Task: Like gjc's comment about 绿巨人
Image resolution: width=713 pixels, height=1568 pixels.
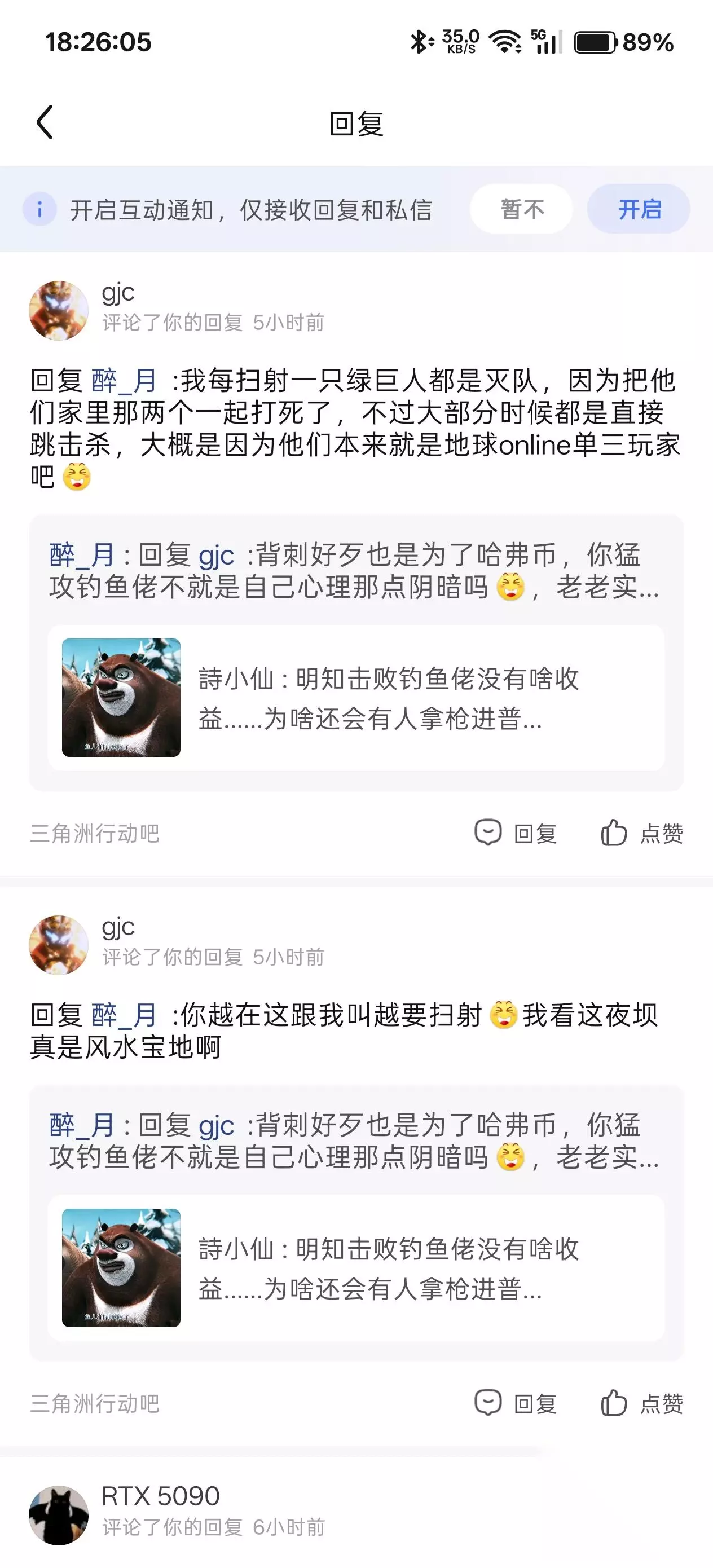Action: click(x=642, y=833)
